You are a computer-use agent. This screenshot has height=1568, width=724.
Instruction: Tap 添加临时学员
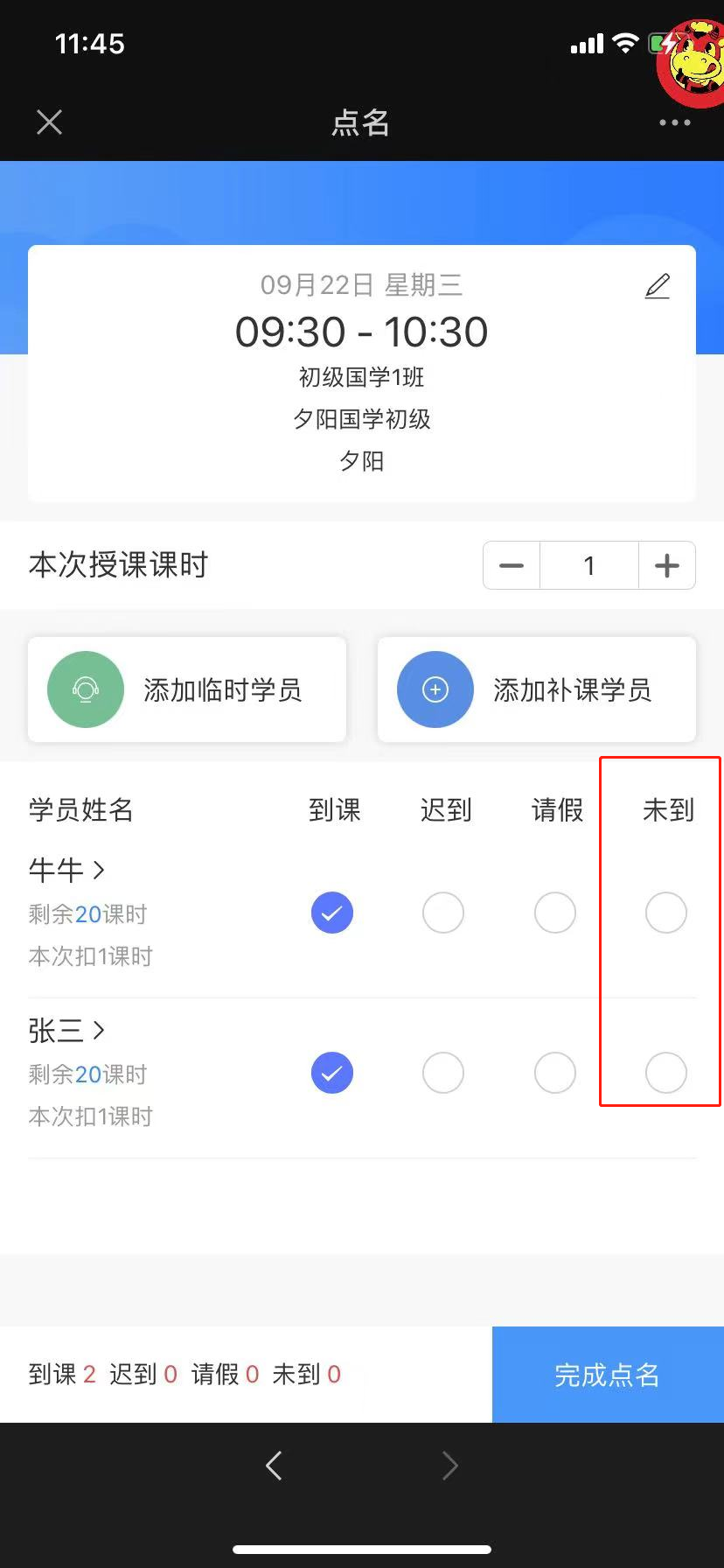[187, 689]
